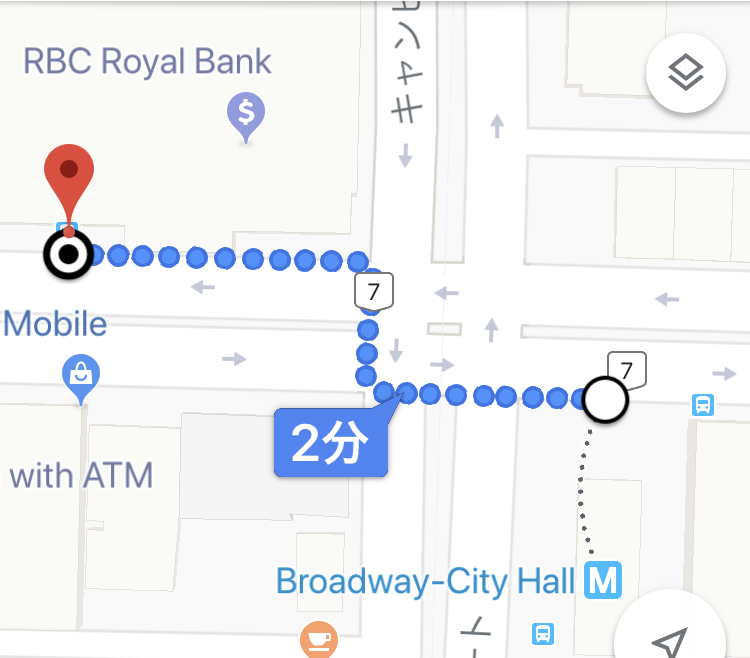Tap bus stop near Broadway-City Hall

[543, 633]
